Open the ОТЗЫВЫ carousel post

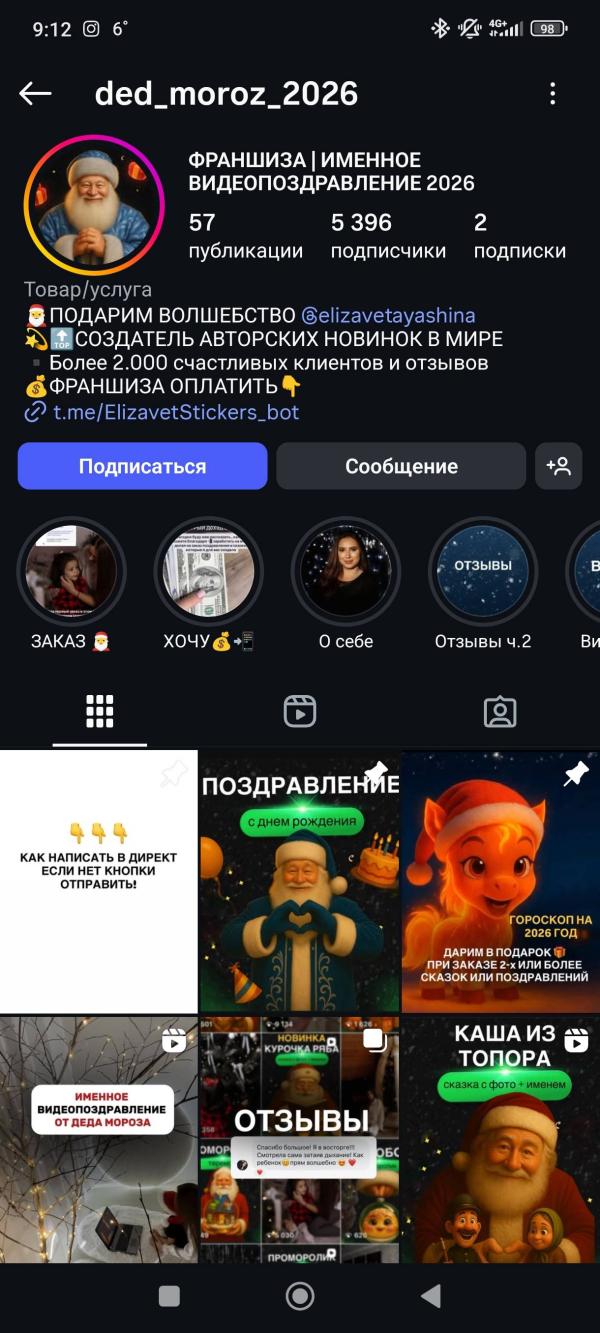300,1140
